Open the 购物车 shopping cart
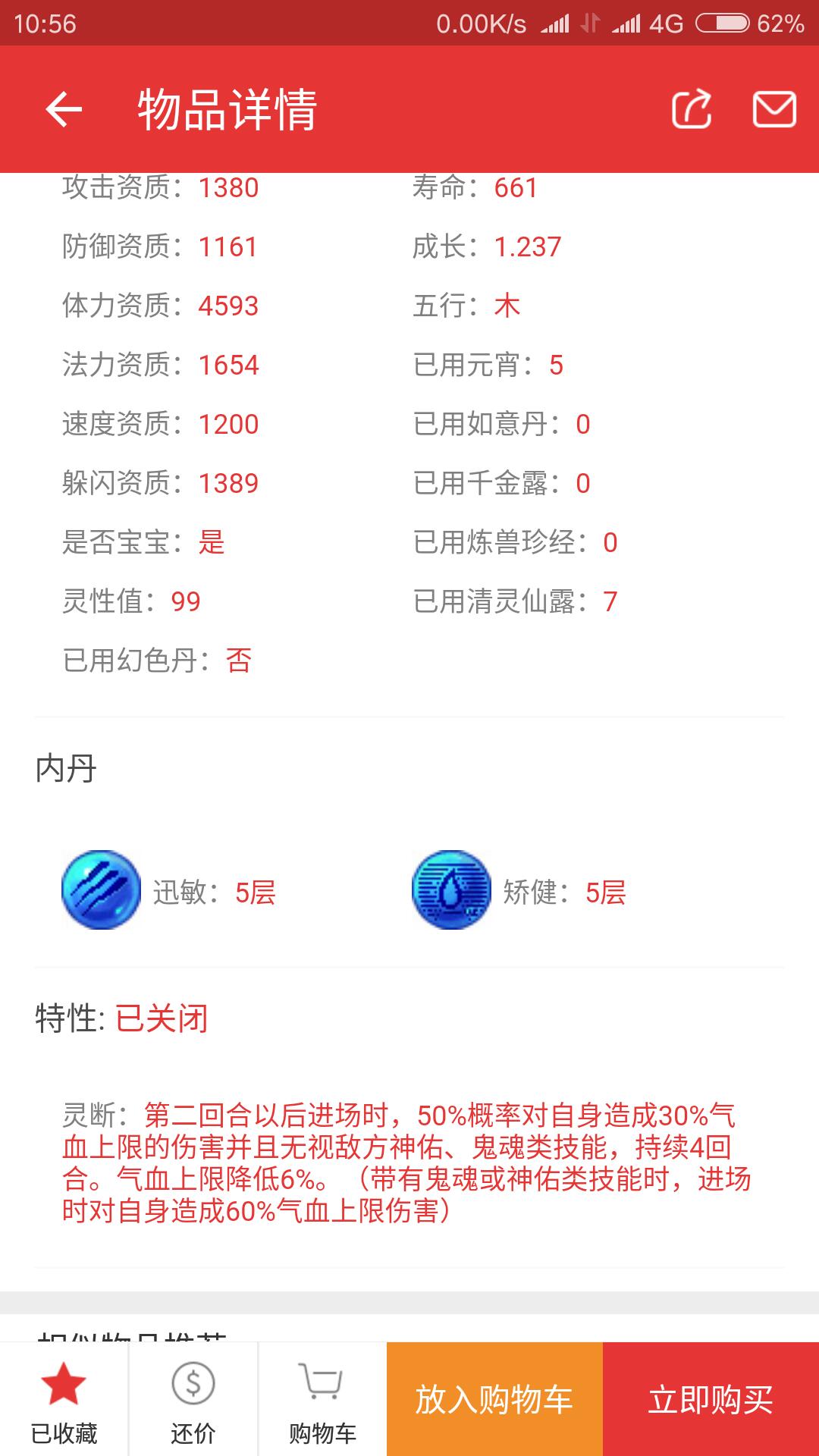 pos(322,1400)
